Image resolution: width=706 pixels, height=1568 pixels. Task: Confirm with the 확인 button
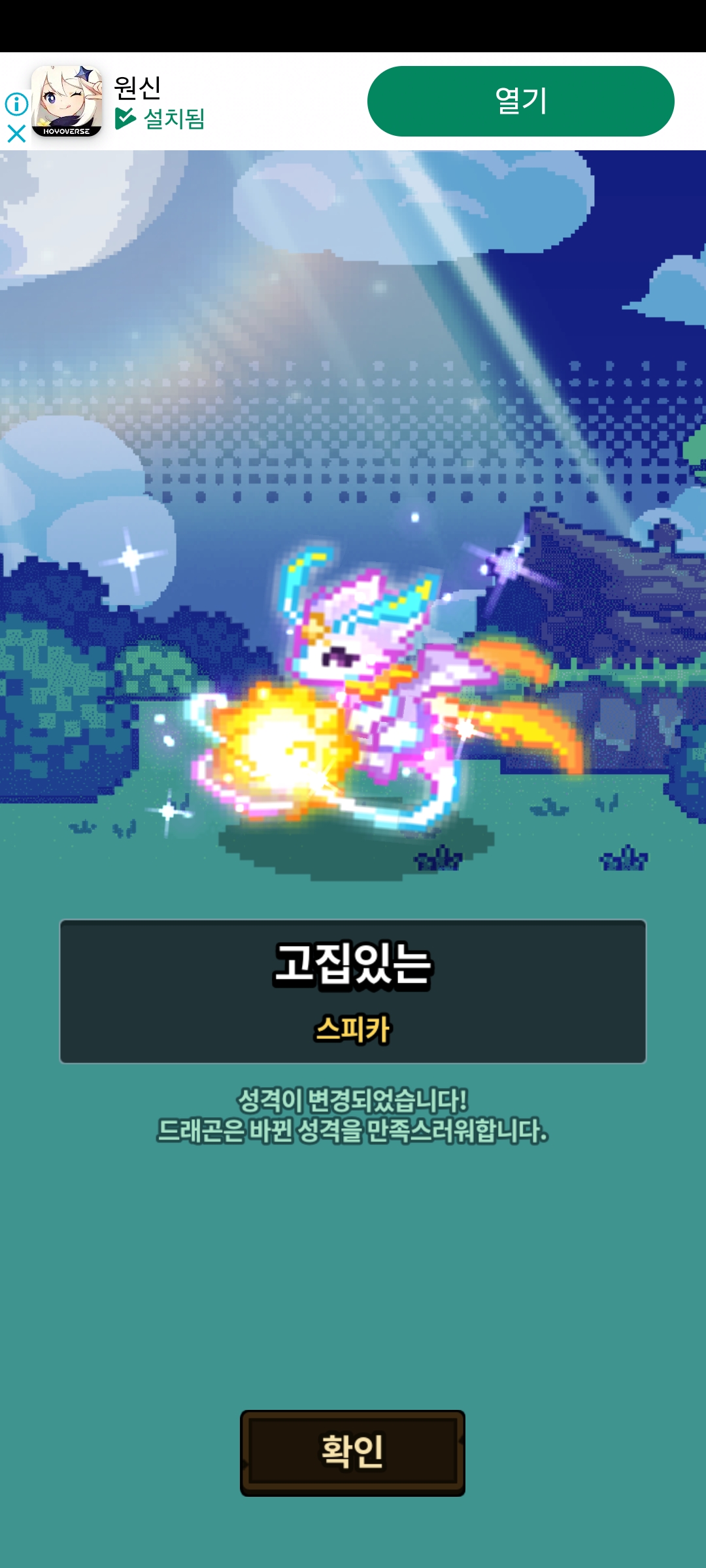pyautogui.click(x=352, y=1452)
